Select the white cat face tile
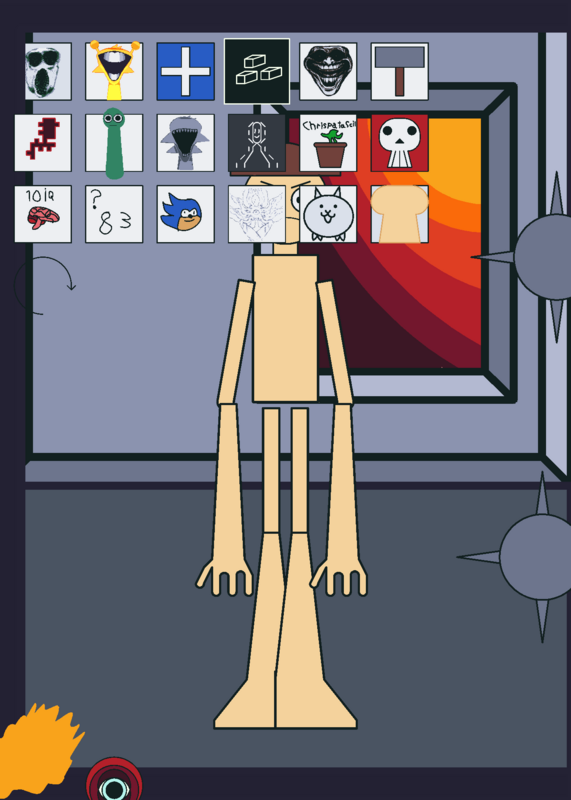 328,214
